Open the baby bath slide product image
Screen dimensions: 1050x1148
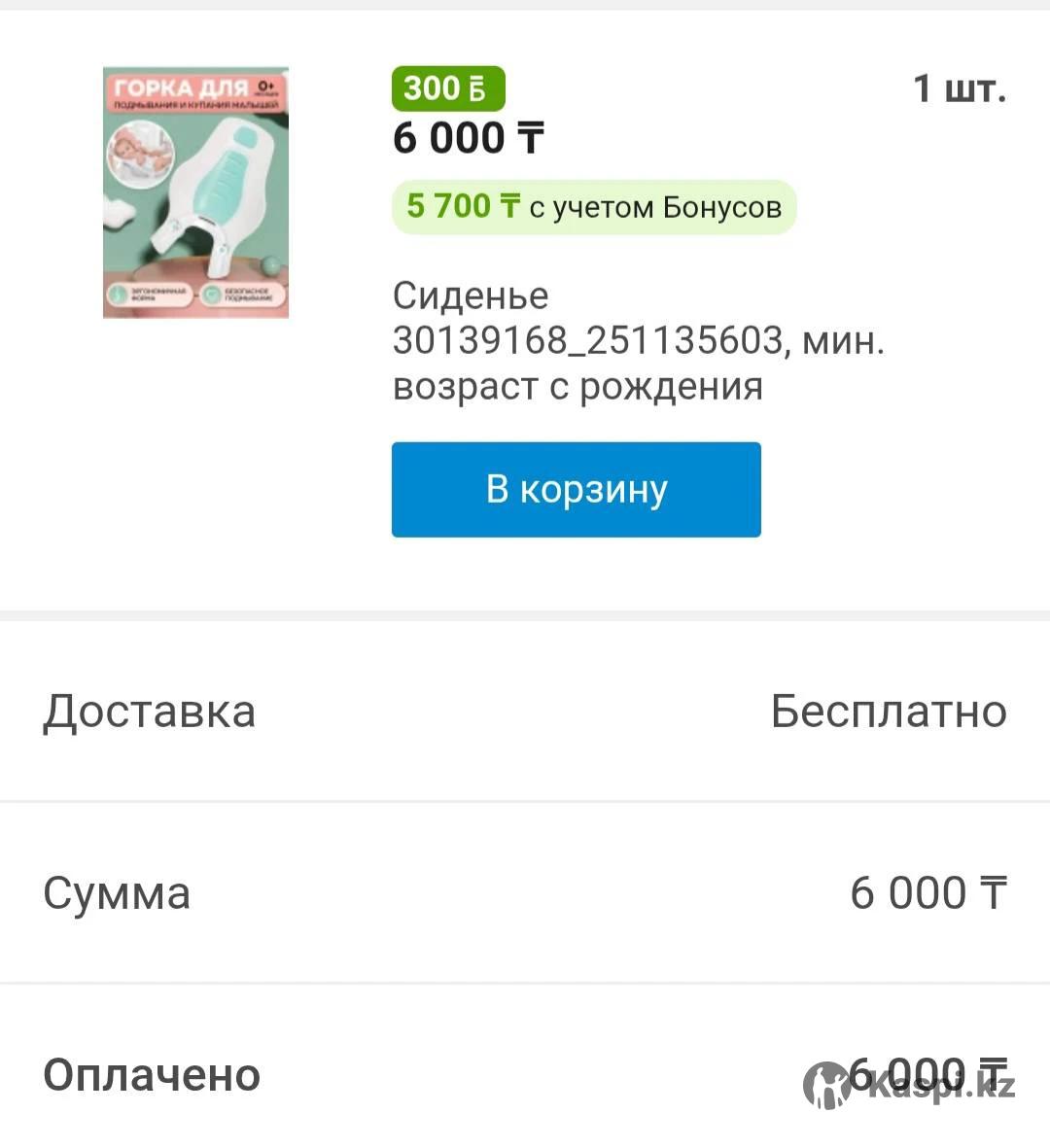[195, 192]
